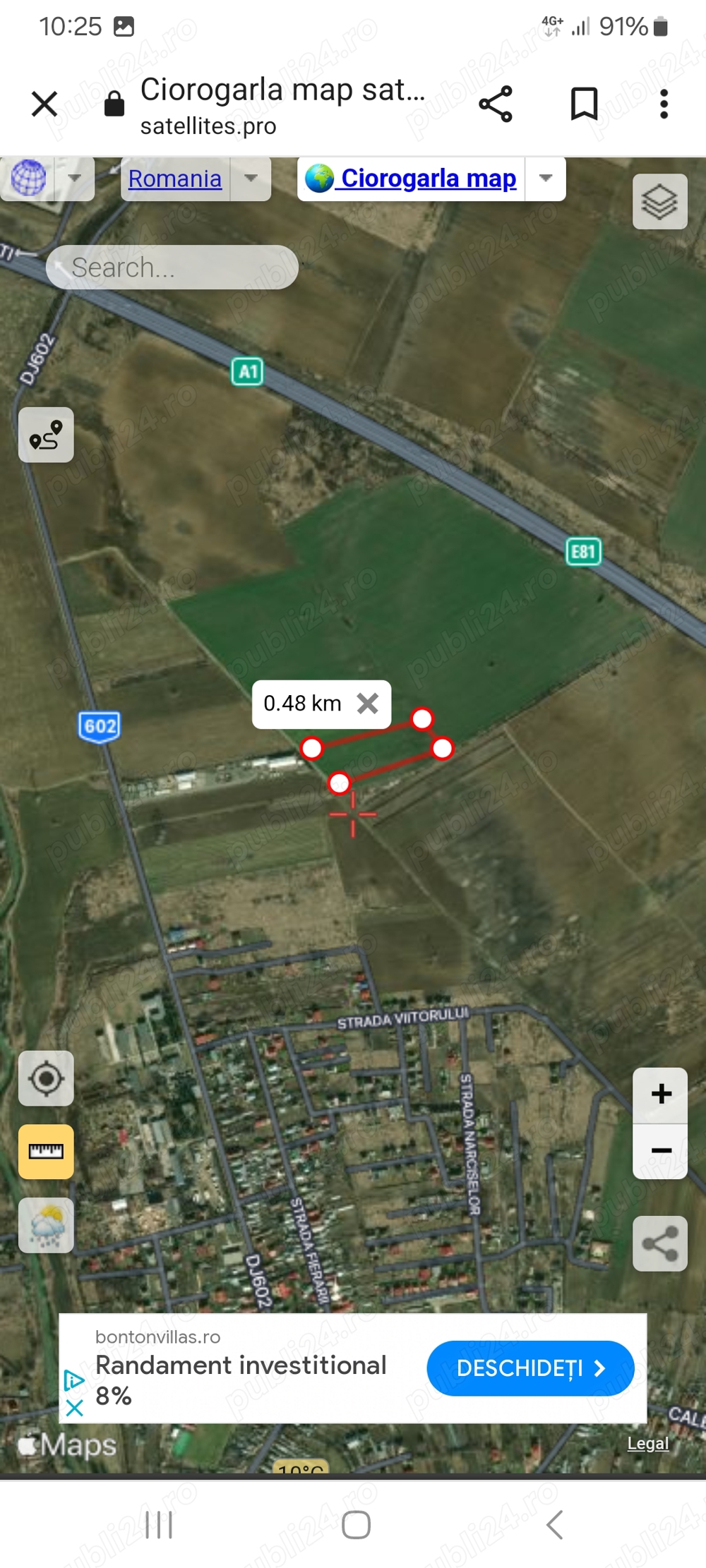Expand the dropdown next to Romania
706x1568 pixels.
(251, 179)
